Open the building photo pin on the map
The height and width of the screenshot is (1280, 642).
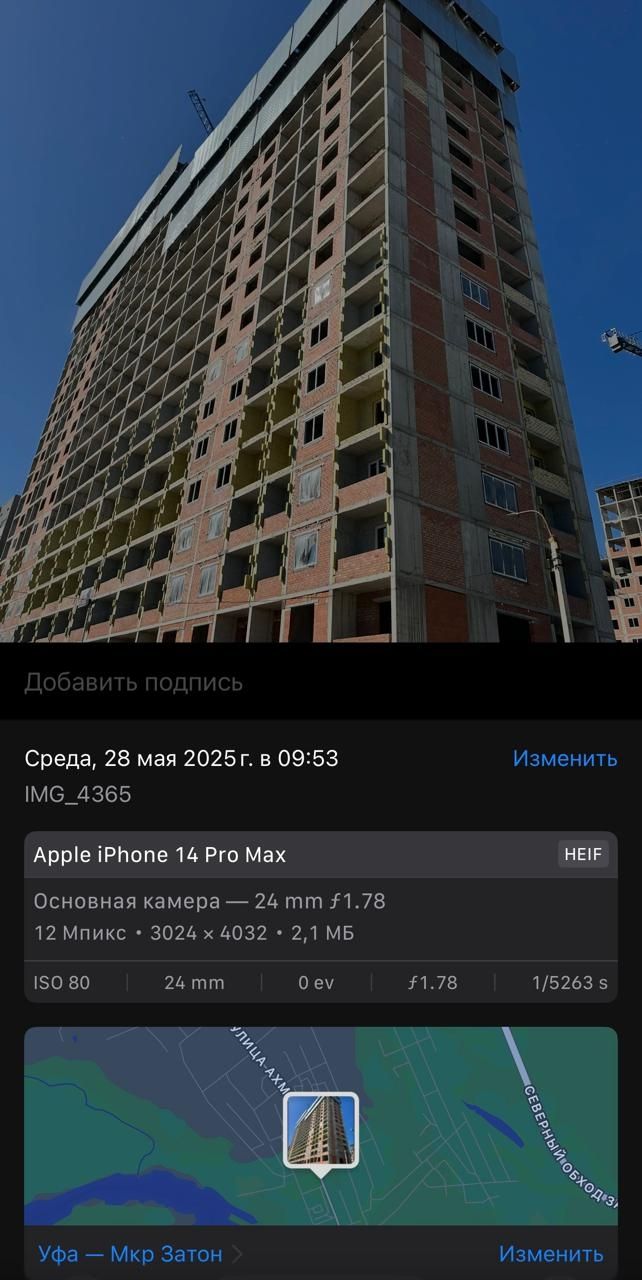(321, 1130)
